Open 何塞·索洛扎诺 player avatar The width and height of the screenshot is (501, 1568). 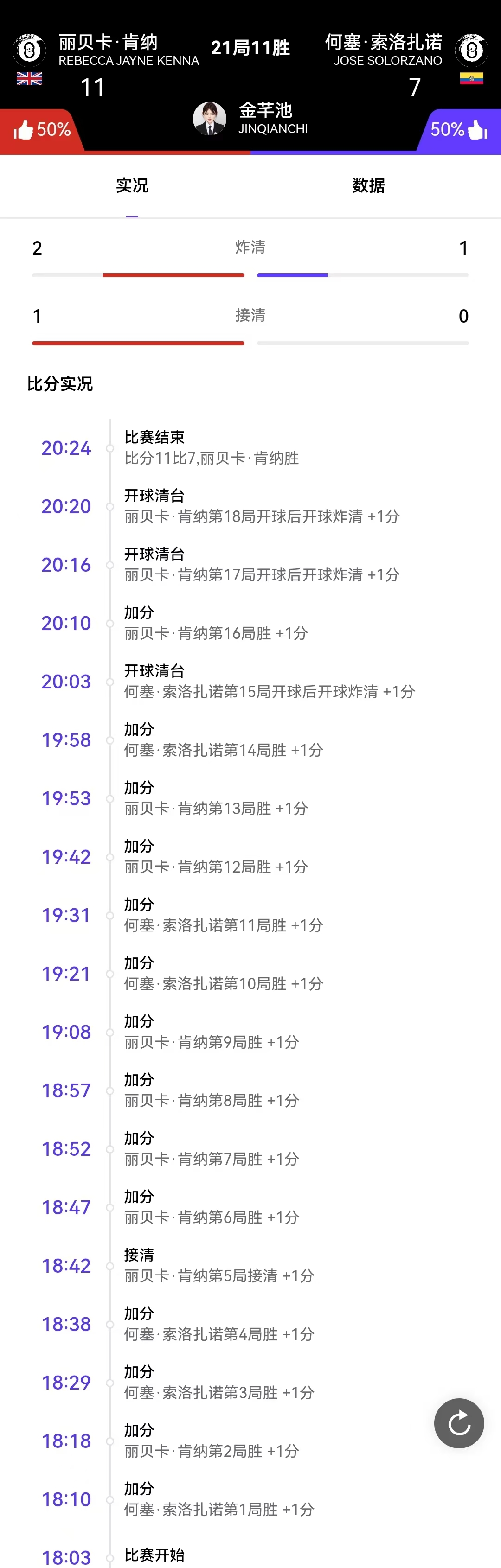(x=472, y=50)
